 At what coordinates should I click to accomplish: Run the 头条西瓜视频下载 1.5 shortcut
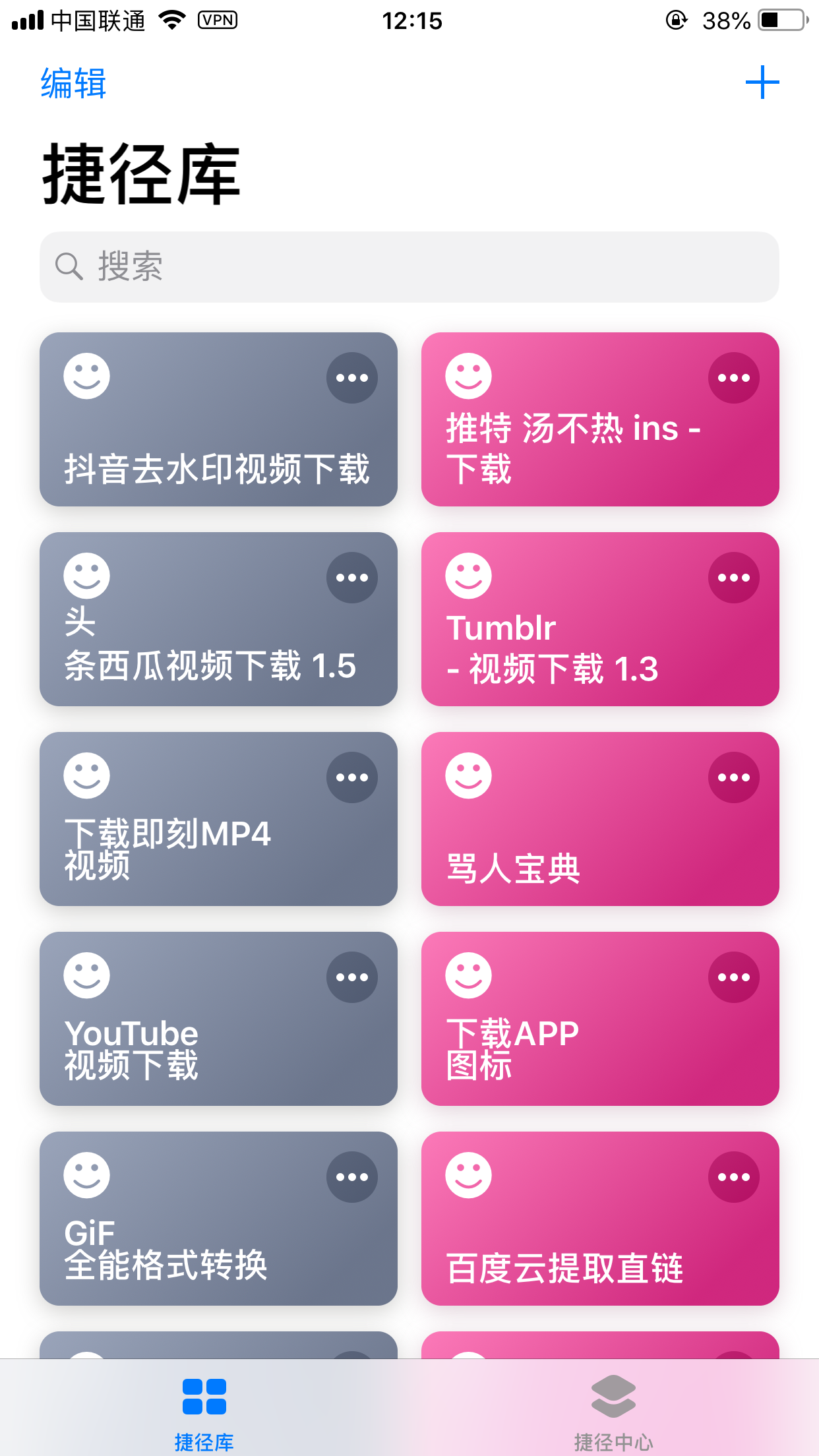(x=218, y=619)
